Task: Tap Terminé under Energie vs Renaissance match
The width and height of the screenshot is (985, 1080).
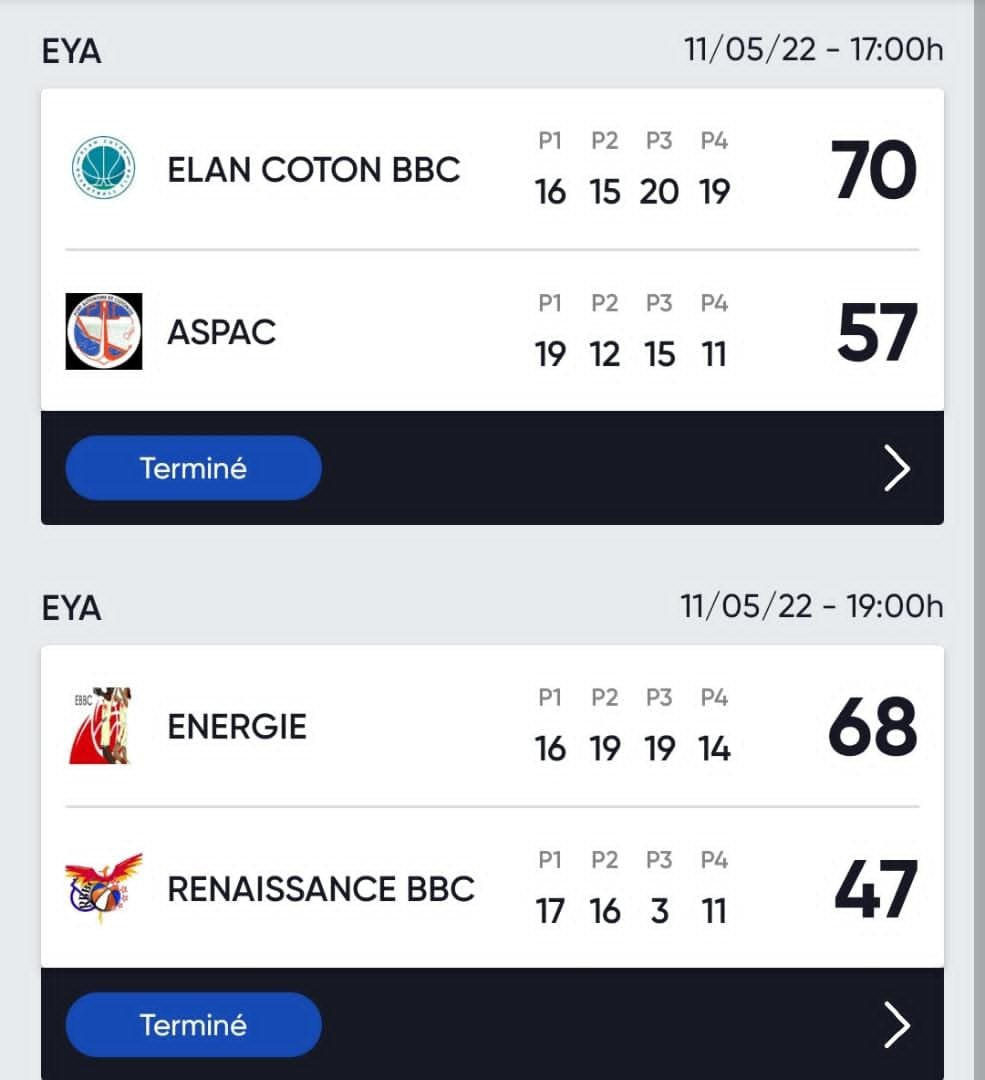Action: click(x=193, y=1025)
